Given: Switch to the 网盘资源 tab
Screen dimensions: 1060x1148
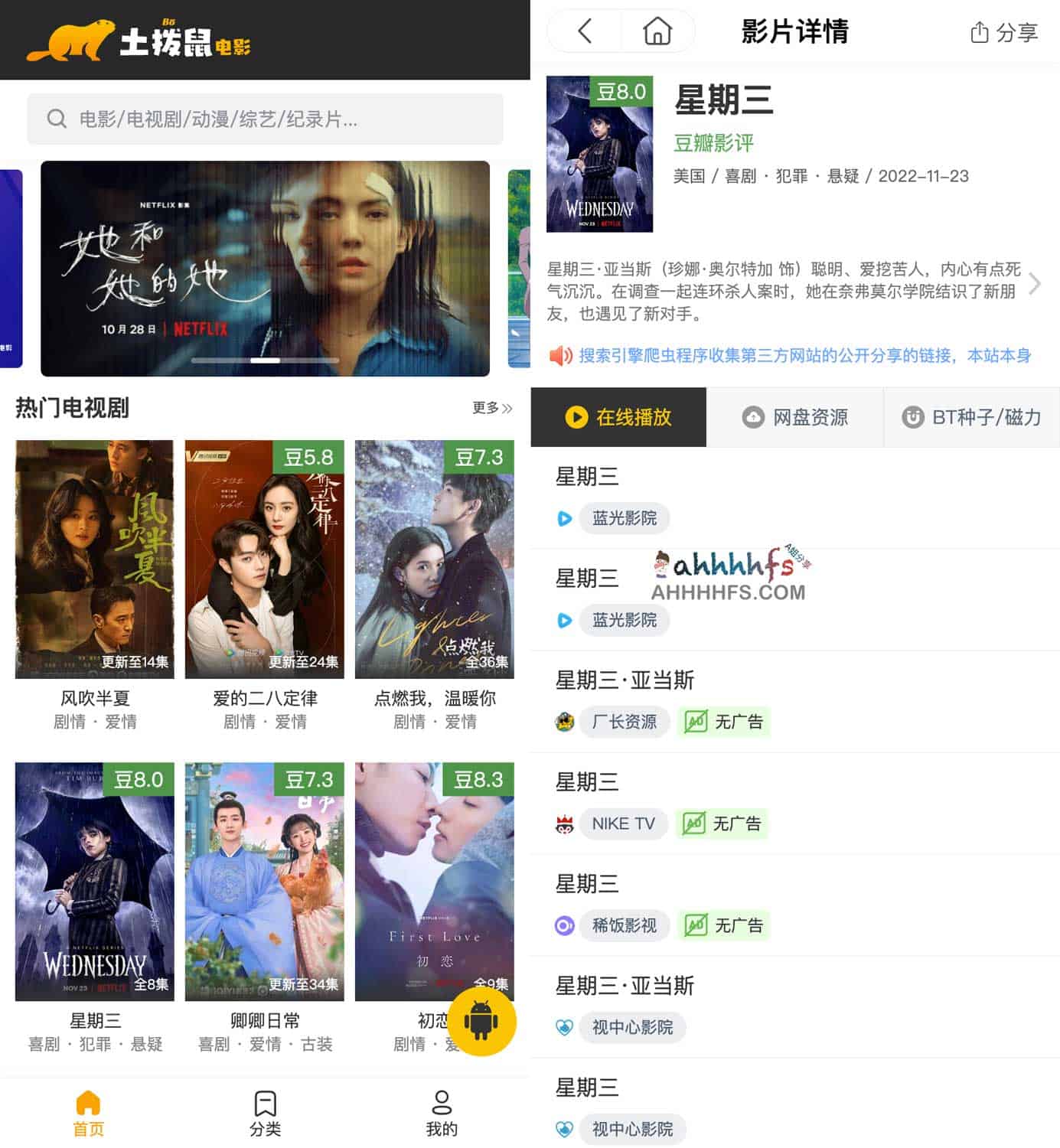Looking at the screenshot, I should click(794, 417).
